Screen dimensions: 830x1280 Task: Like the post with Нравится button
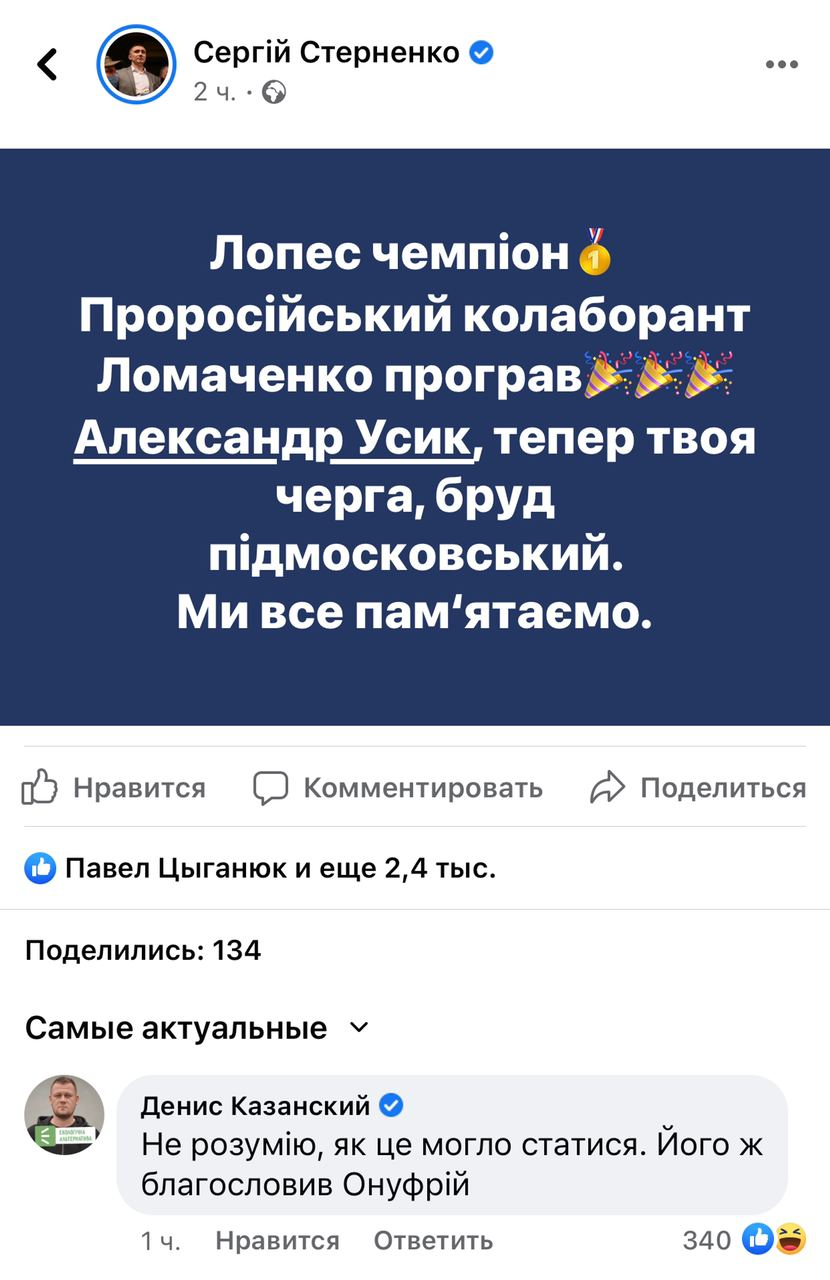click(x=114, y=788)
